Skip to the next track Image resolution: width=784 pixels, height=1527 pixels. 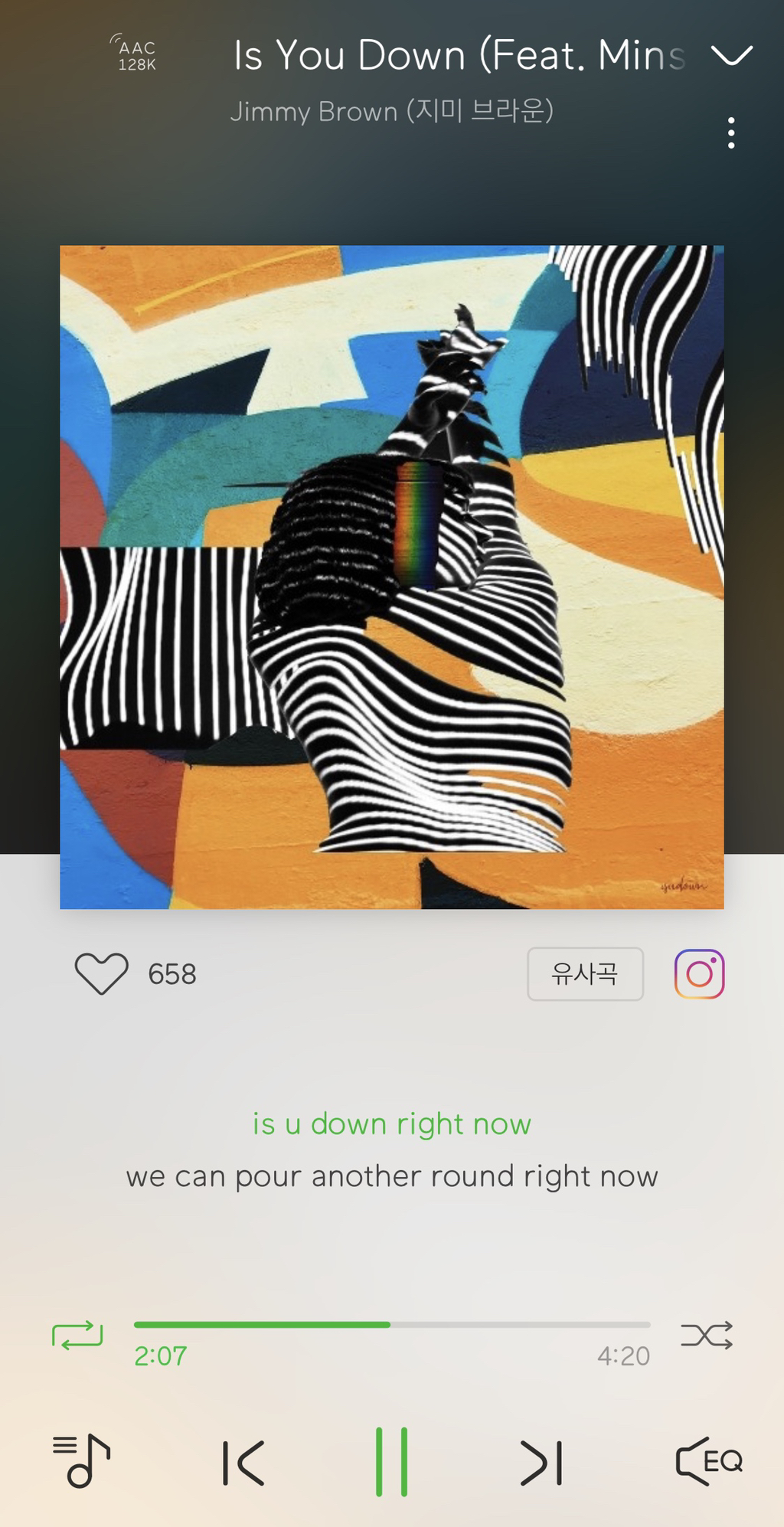click(x=541, y=1463)
